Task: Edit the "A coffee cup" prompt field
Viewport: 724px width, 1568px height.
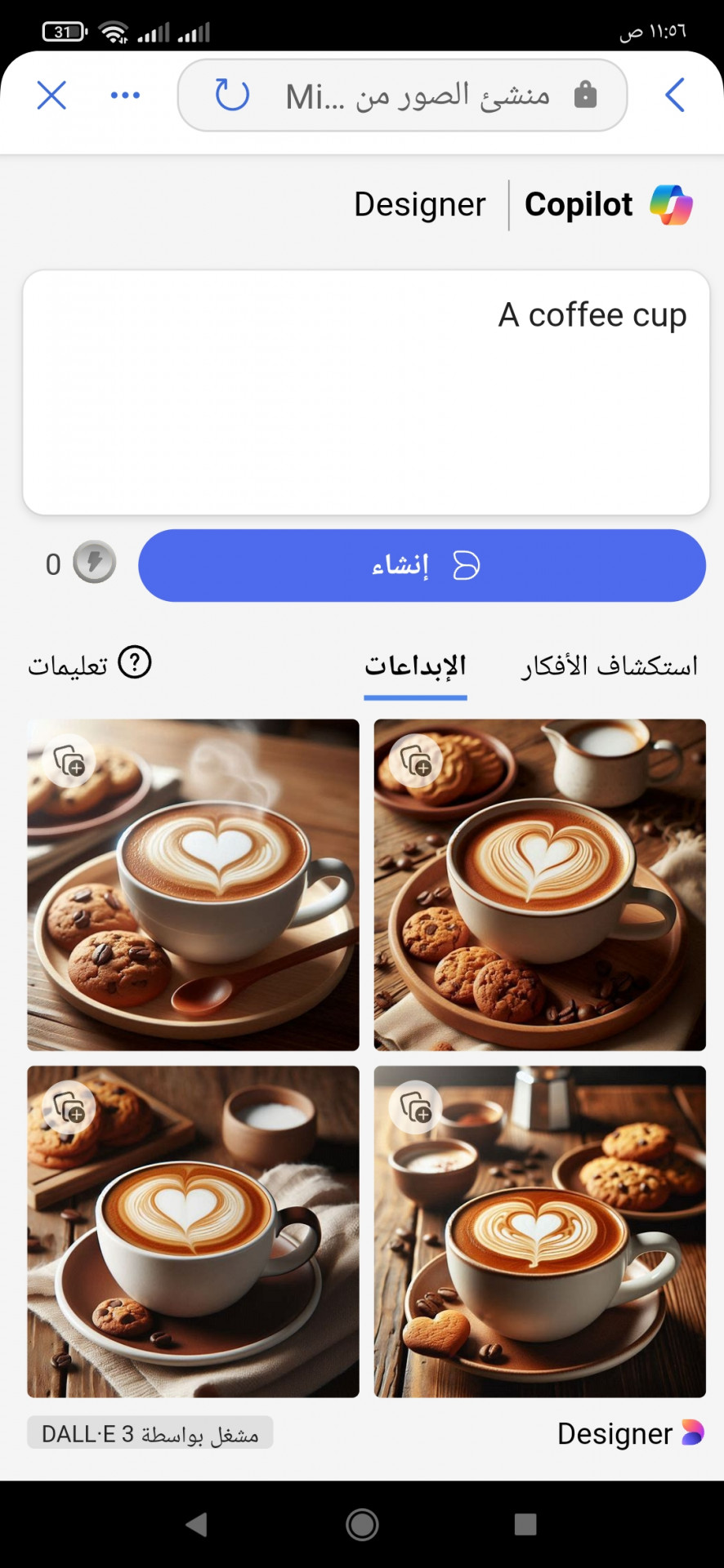Action: click(366, 392)
